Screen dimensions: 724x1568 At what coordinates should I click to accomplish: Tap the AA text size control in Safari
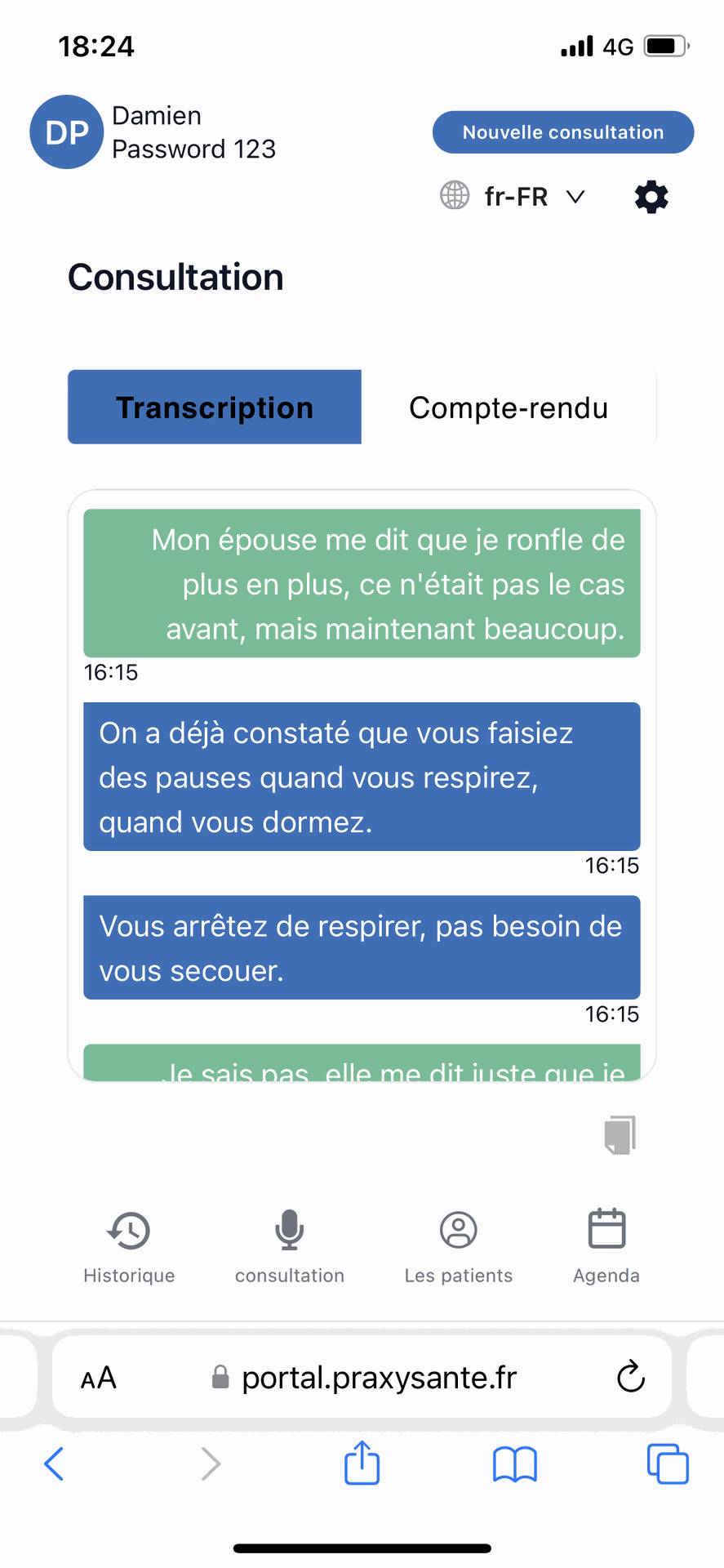point(98,1377)
